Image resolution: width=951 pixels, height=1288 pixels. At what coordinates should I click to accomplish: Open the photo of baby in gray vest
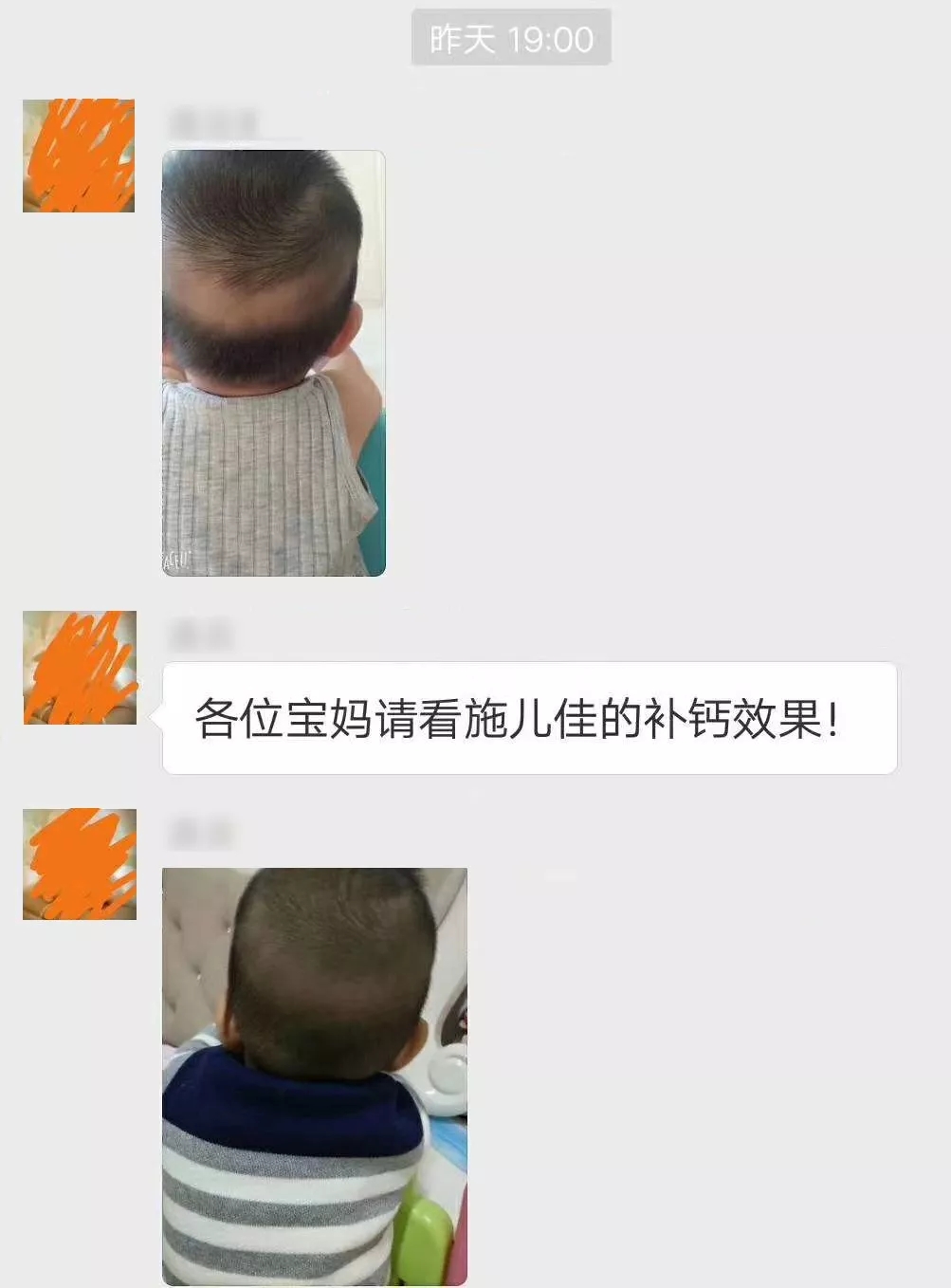pos(273,363)
